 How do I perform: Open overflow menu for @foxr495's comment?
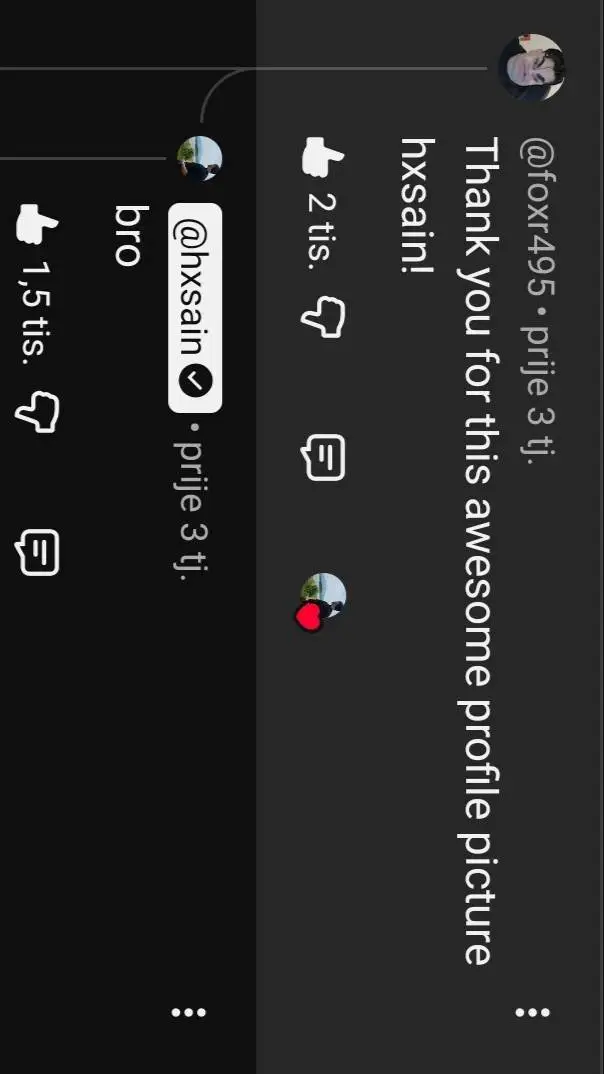(x=532, y=1012)
